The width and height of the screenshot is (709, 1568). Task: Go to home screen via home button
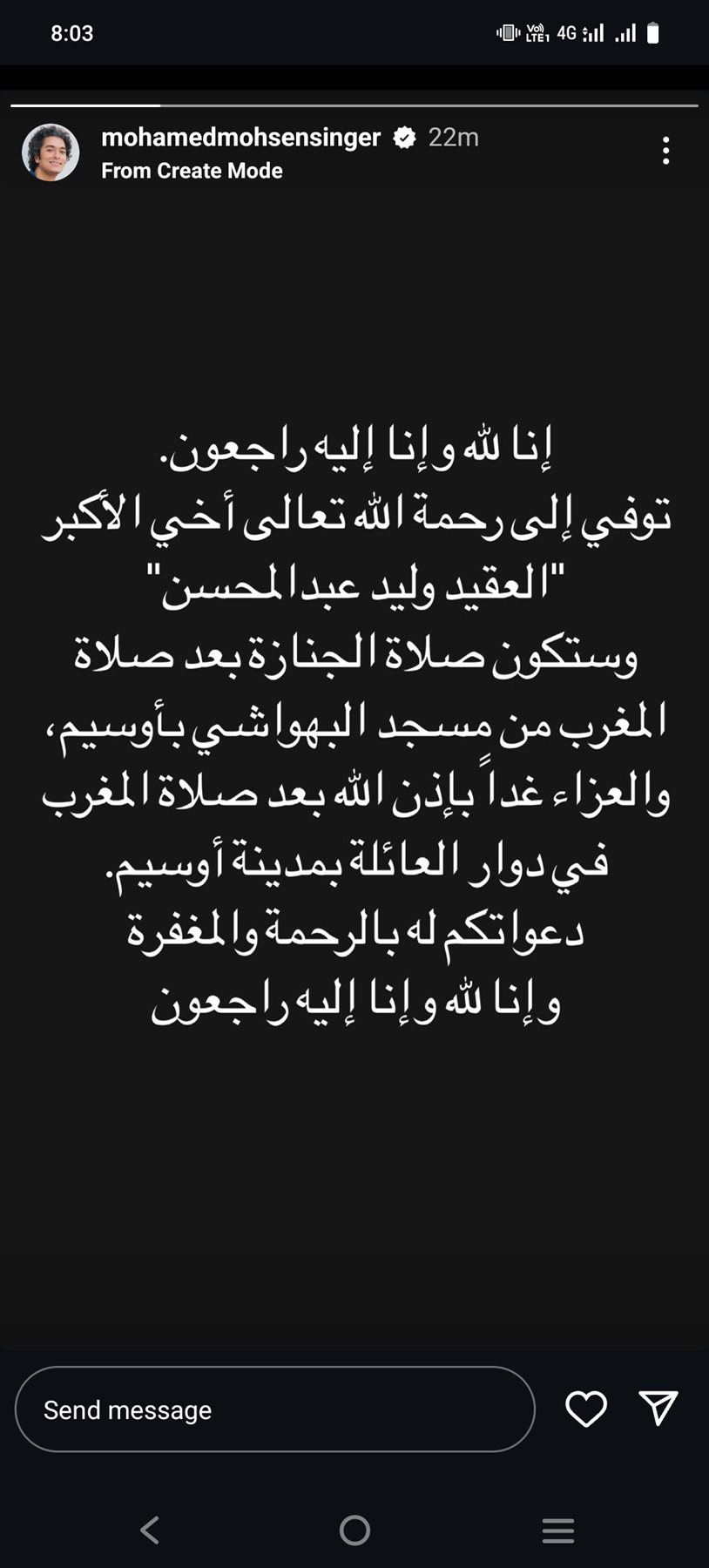pos(354,1530)
